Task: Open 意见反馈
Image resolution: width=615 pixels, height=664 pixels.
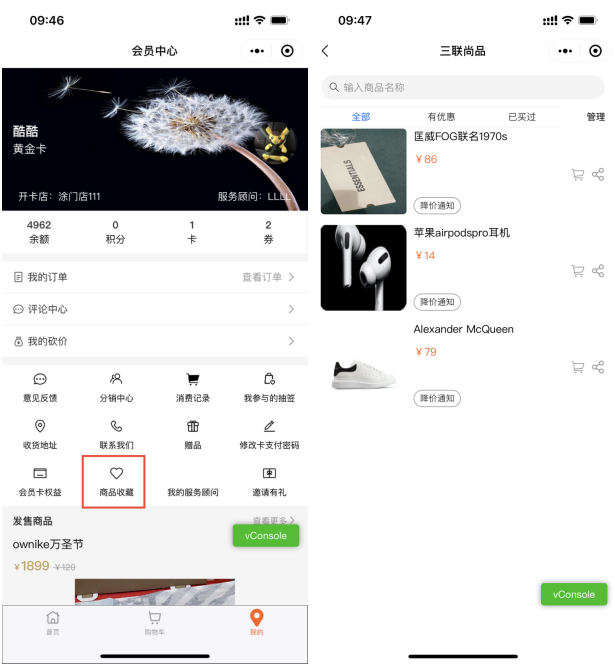Action: point(40,388)
